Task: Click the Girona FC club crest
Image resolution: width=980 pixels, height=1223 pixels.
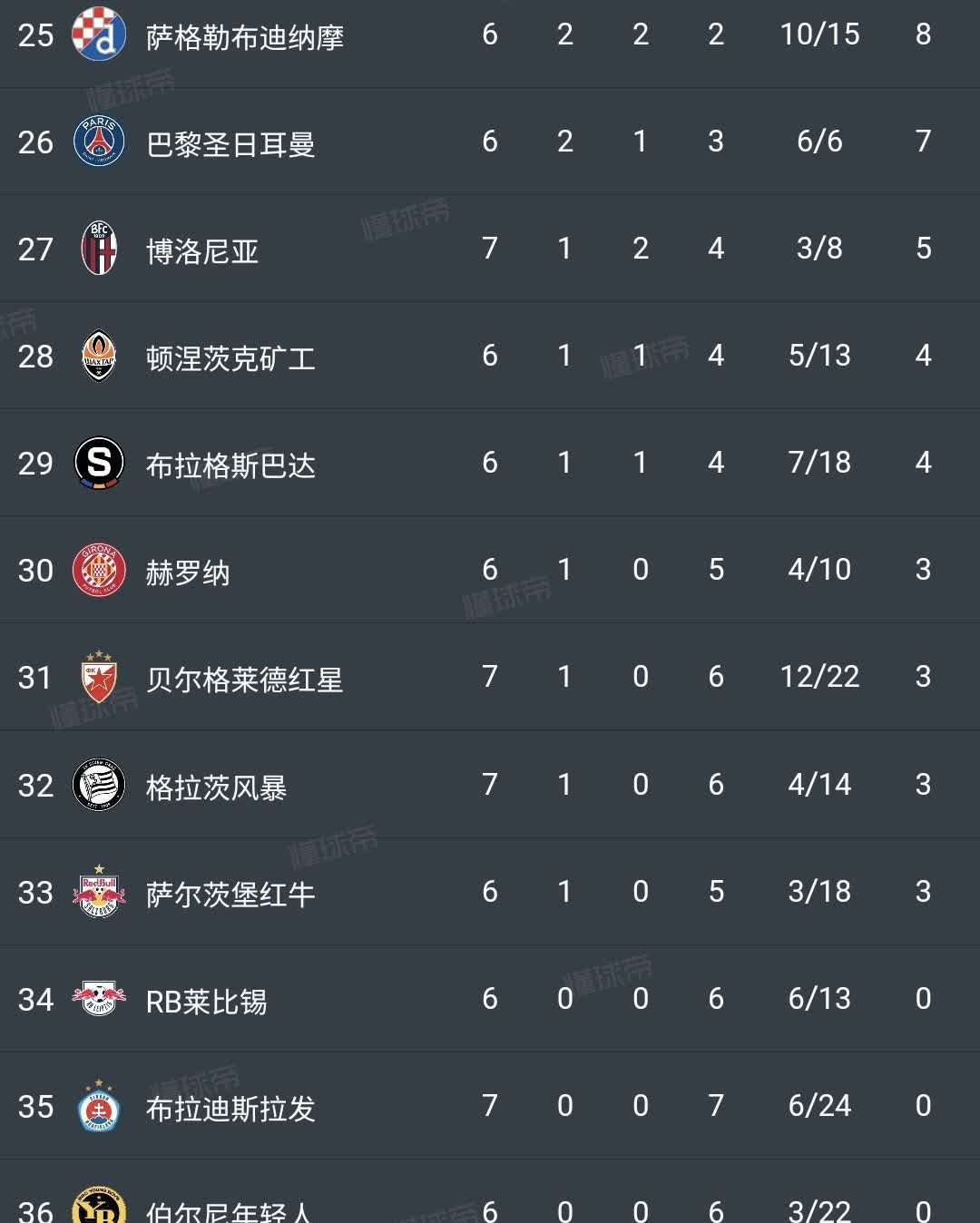Action: pos(99,570)
